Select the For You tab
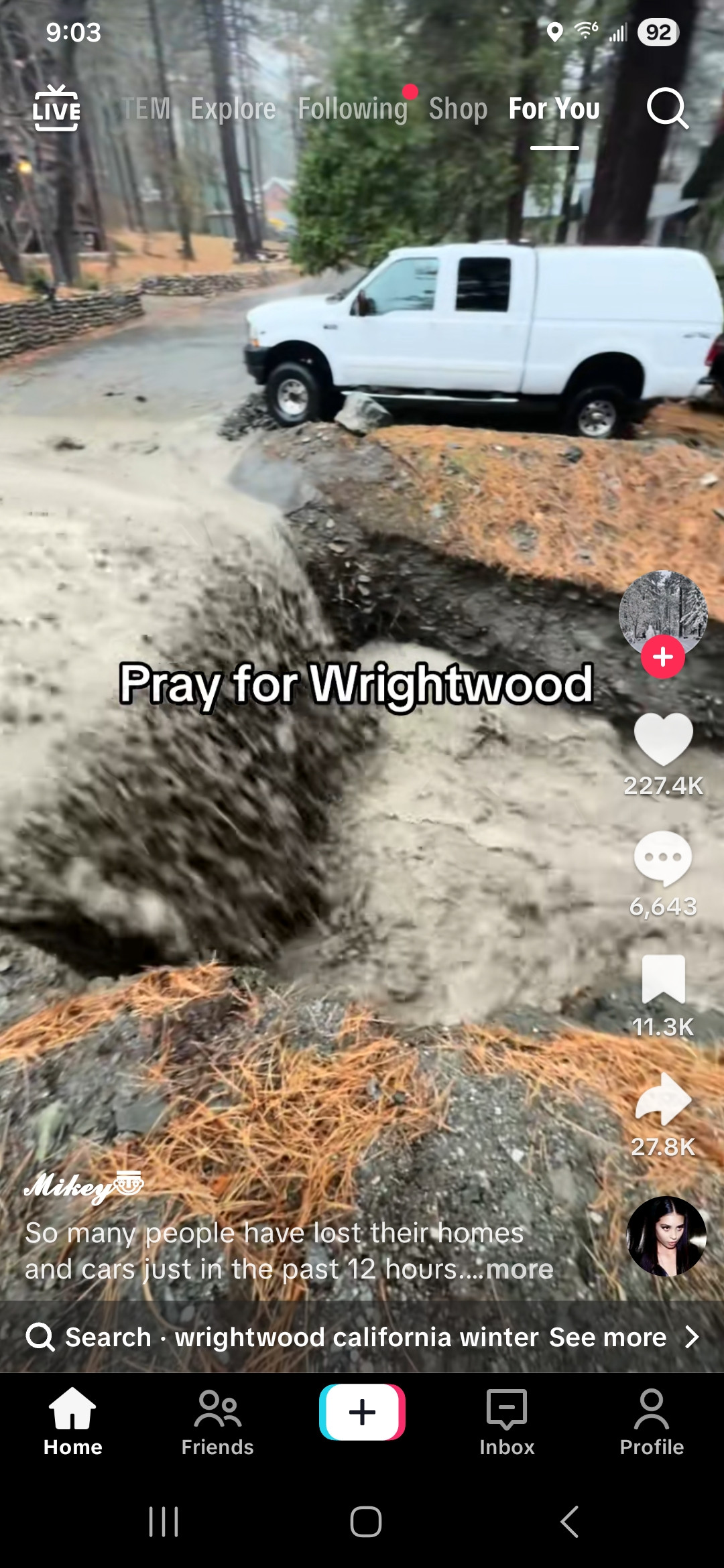 click(554, 109)
